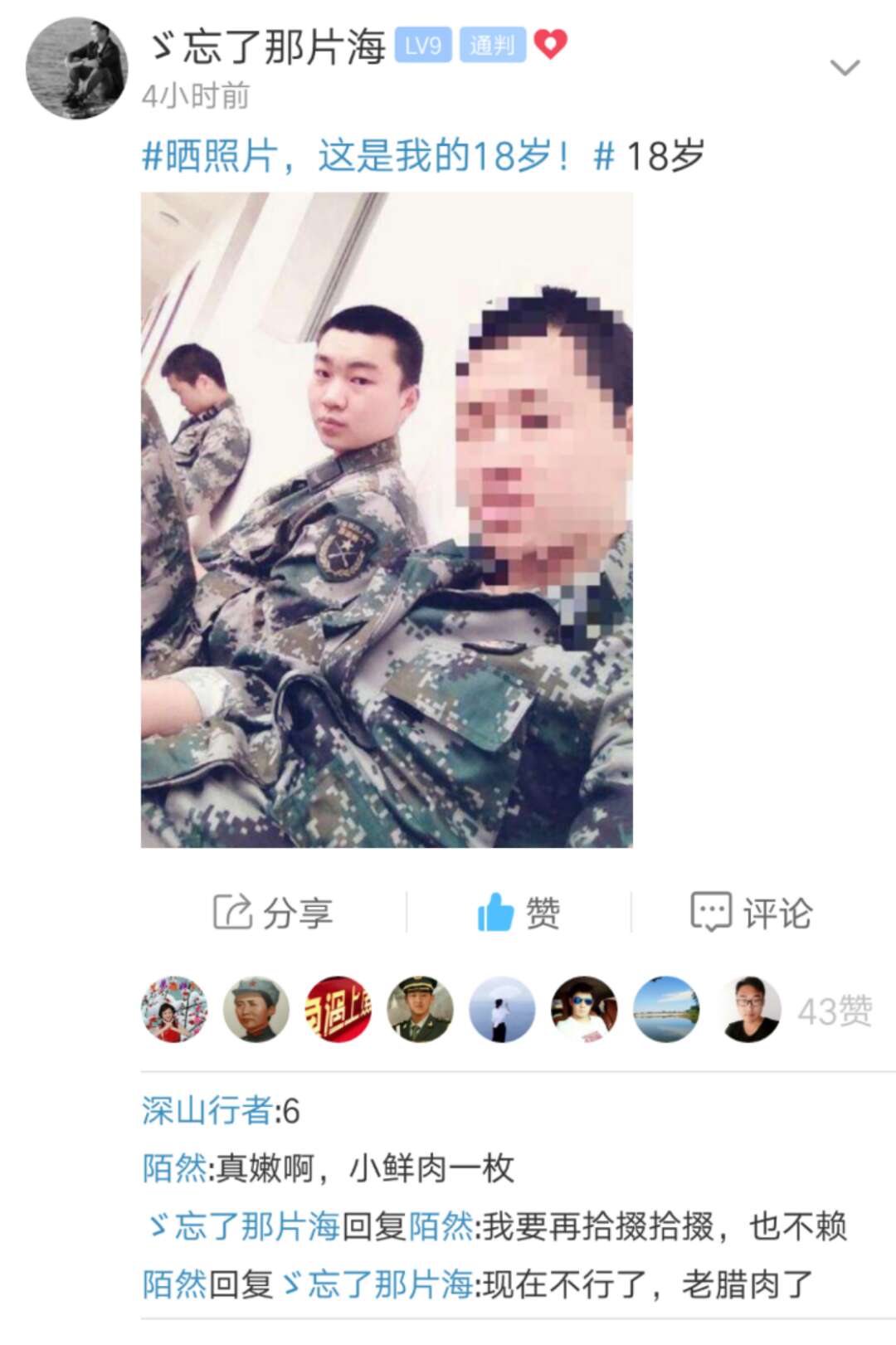Comment on the post via 评论
Screen dimensions: 896x1345
coord(752,913)
